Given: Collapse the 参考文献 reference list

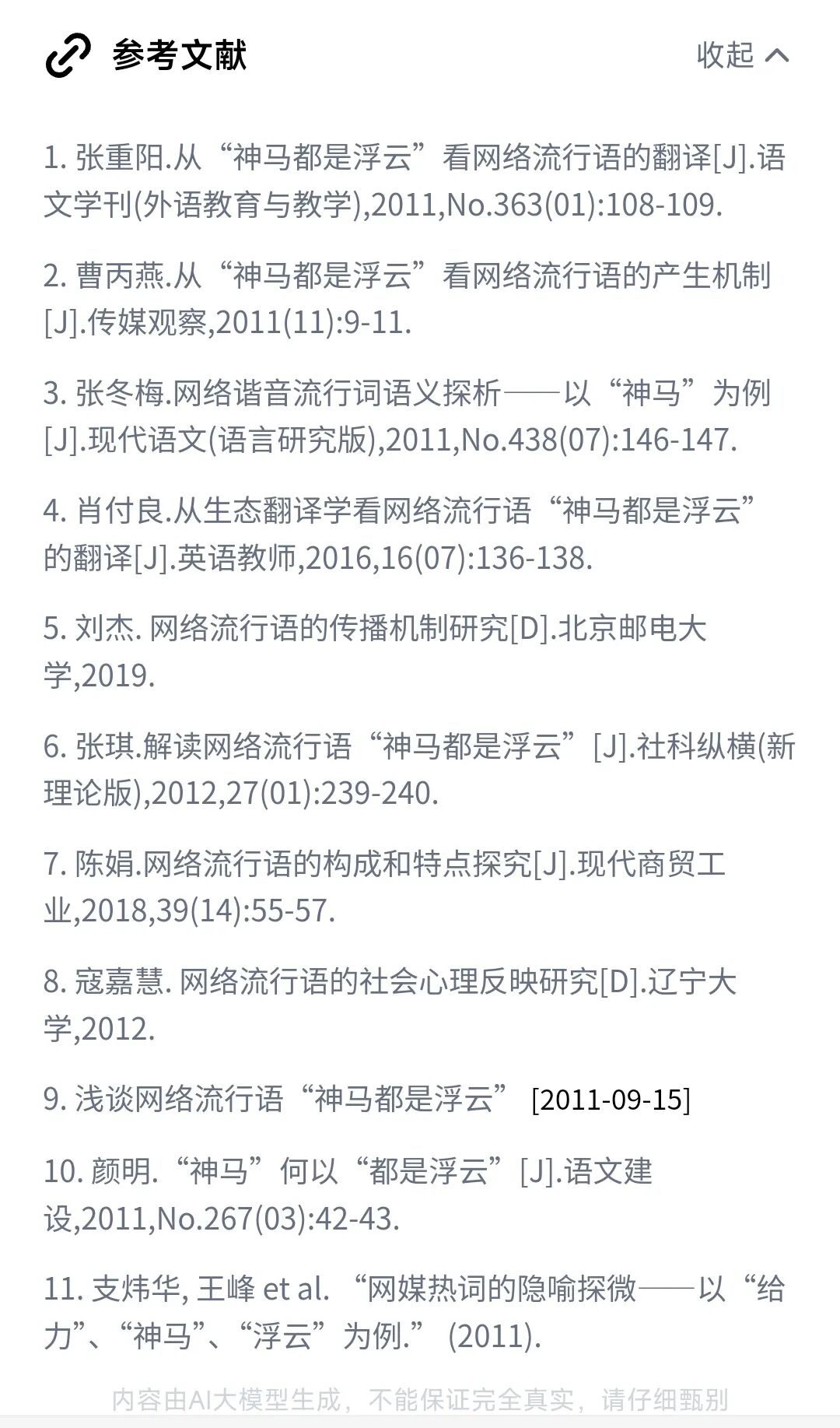Looking at the screenshot, I should (742, 55).
